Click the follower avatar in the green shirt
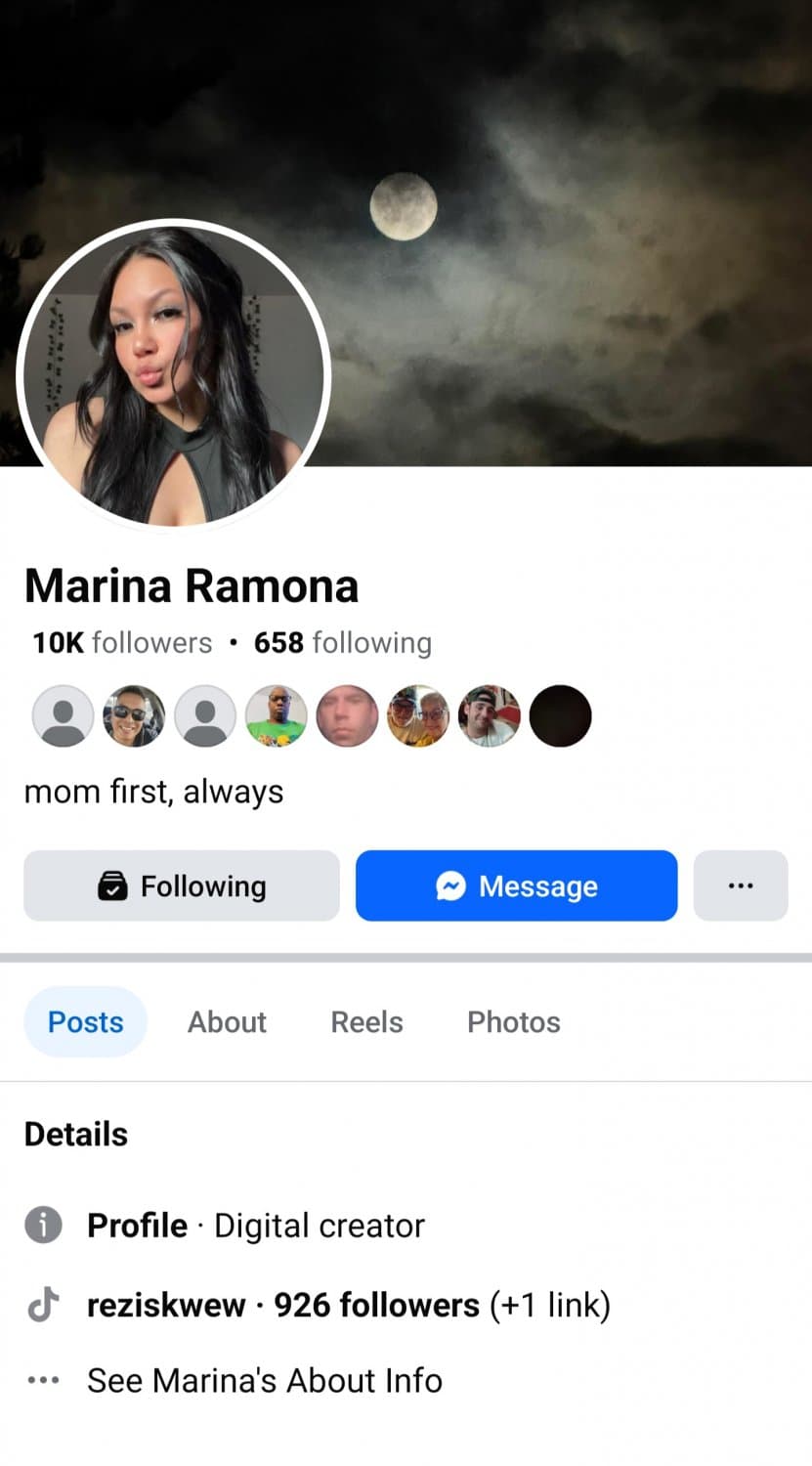The image size is (812, 1466). click(x=276, y=715)
